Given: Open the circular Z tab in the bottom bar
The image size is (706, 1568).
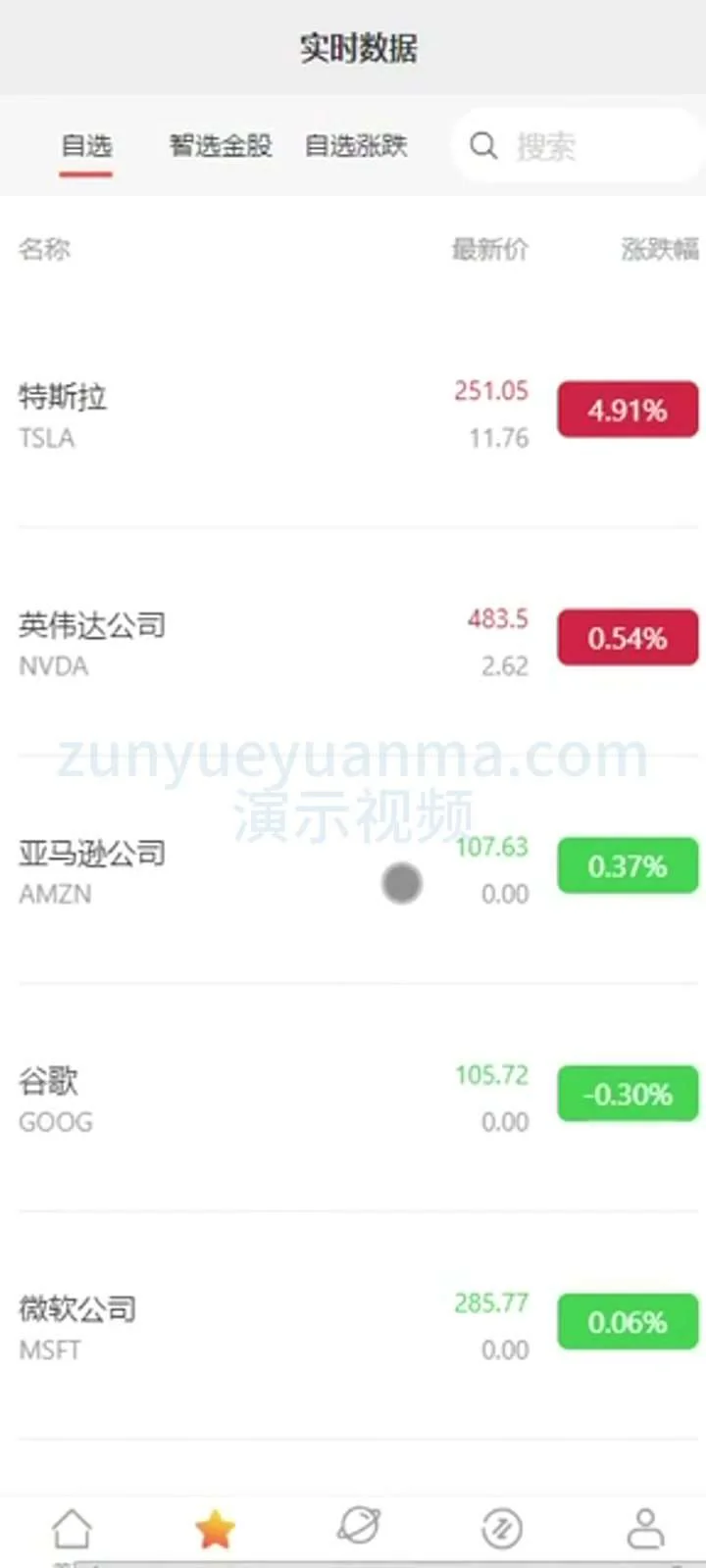Looking at the screenshot, I should click(x=502, y=1528).
